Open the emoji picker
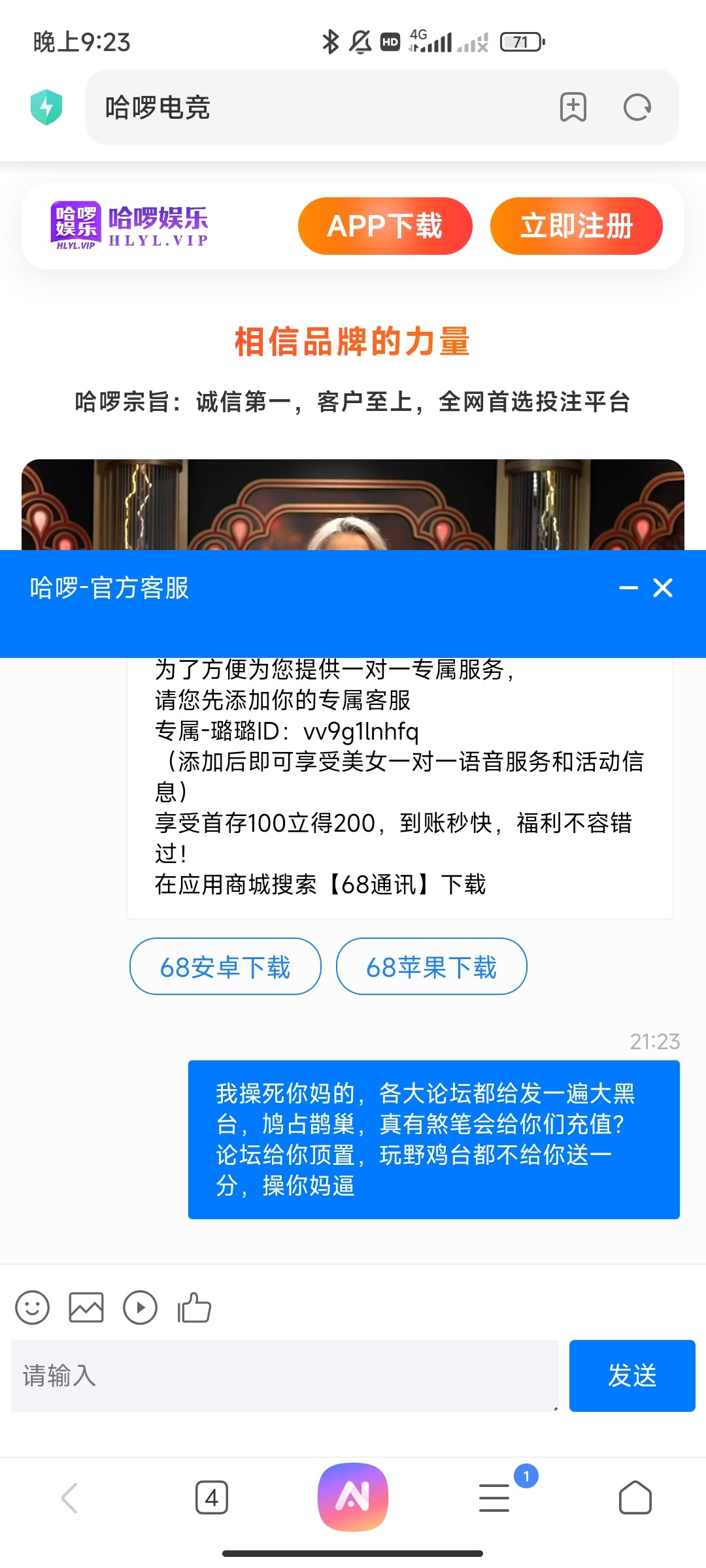The height and width of the screenshot is (1568, 706). pyautogui.click(x=32, y=1308)
